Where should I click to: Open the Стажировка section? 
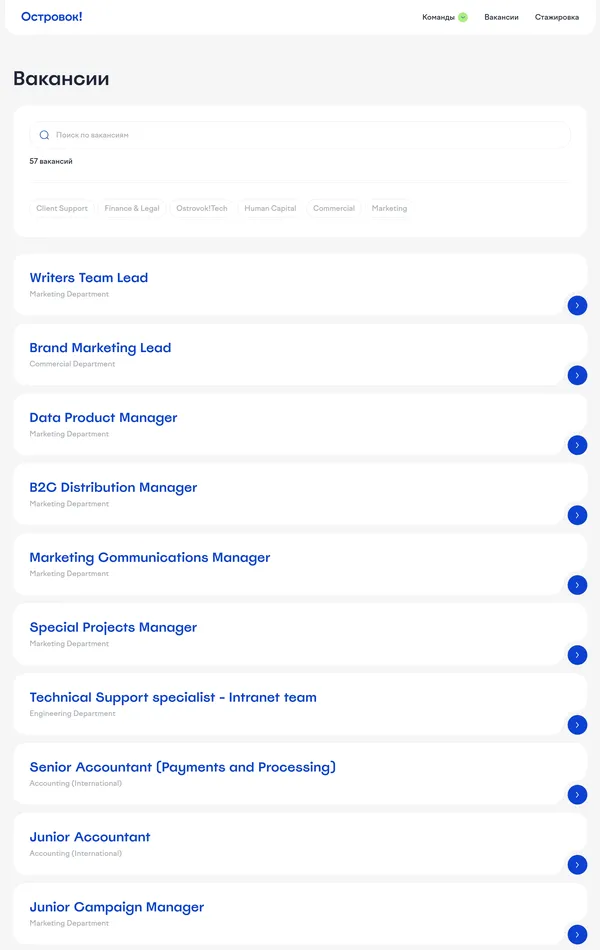tap(556, 17)
